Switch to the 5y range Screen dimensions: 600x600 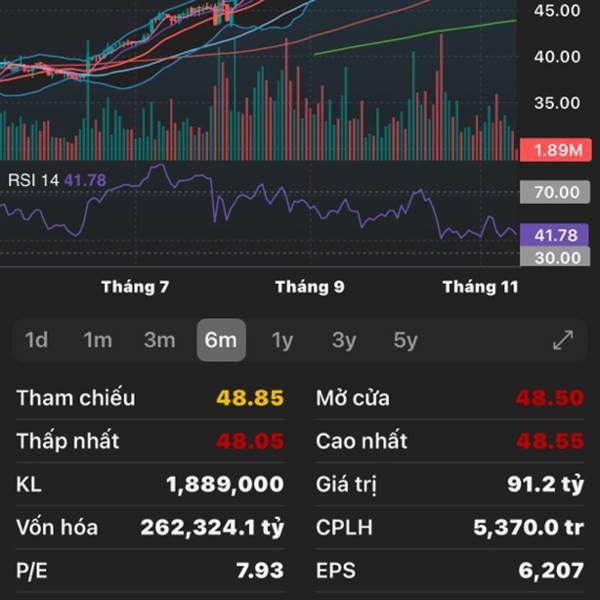pos(405,340)
